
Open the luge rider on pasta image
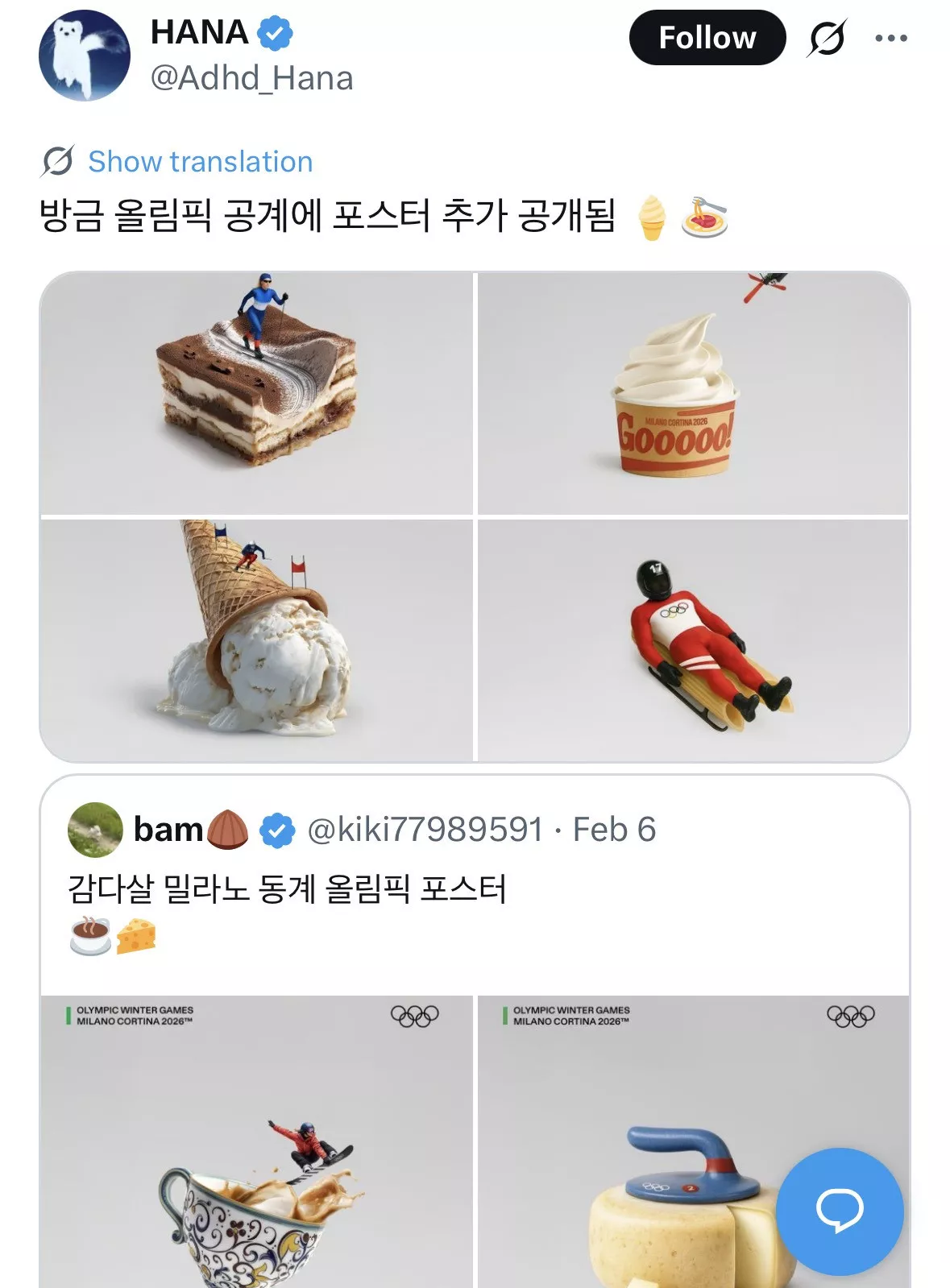[x=693, y=640]
